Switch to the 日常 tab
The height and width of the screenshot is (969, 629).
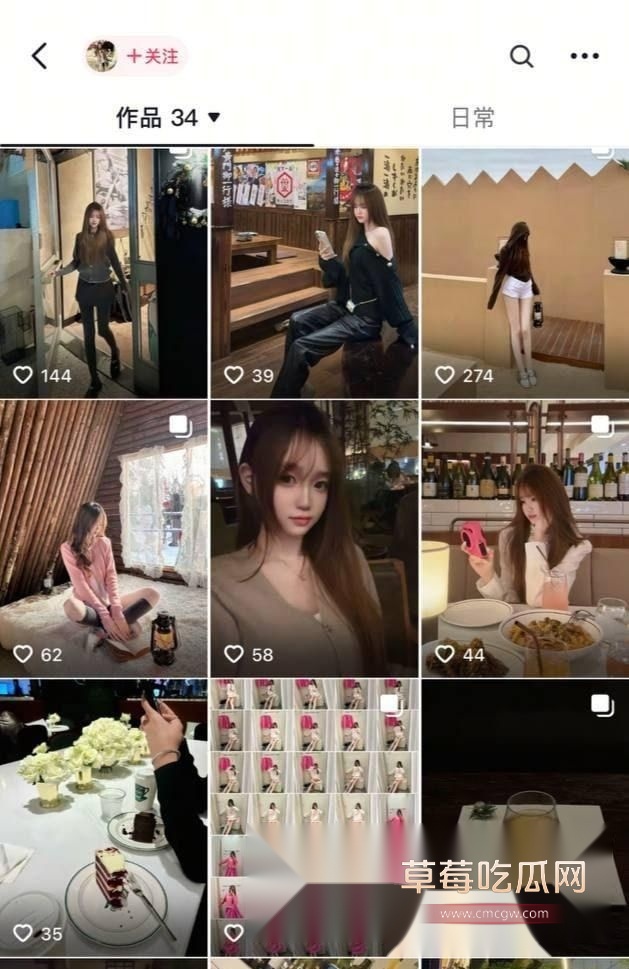(472, 118)
